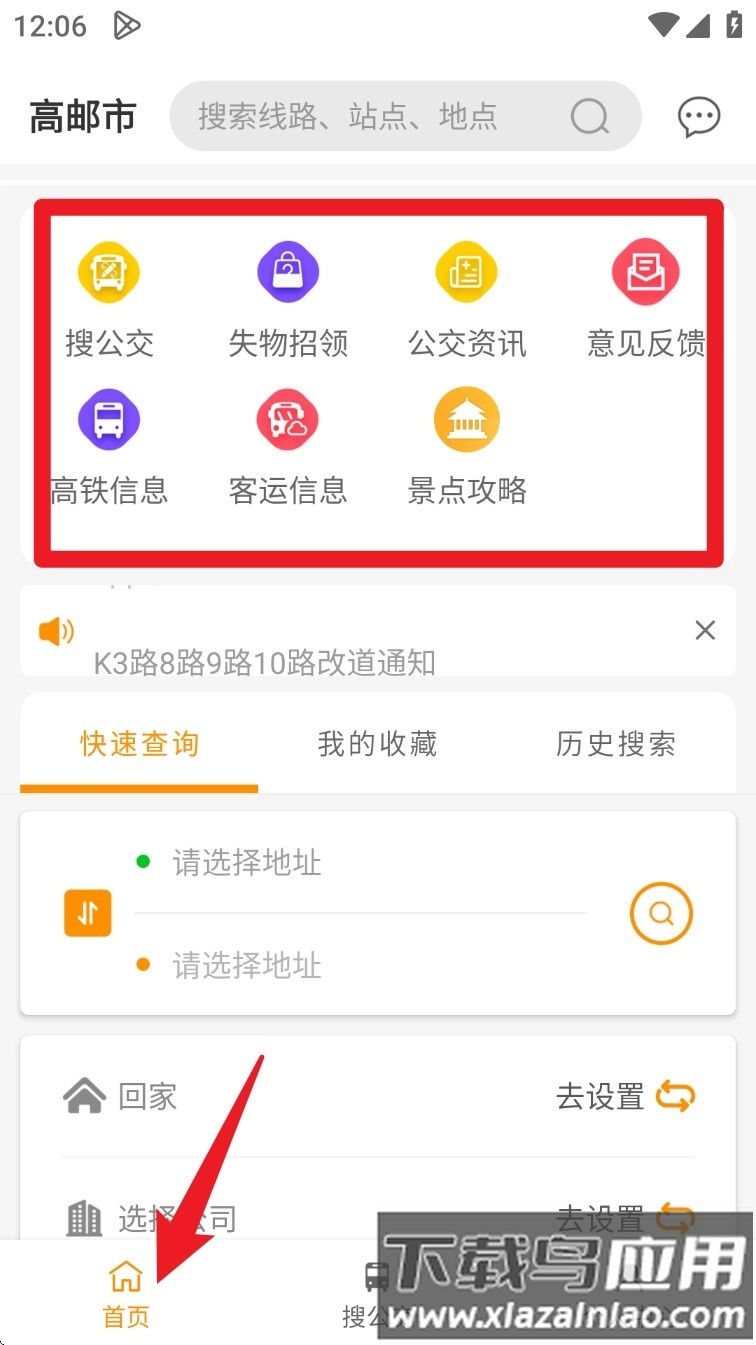Swap start and destination addresses

(x=88, y=914)
